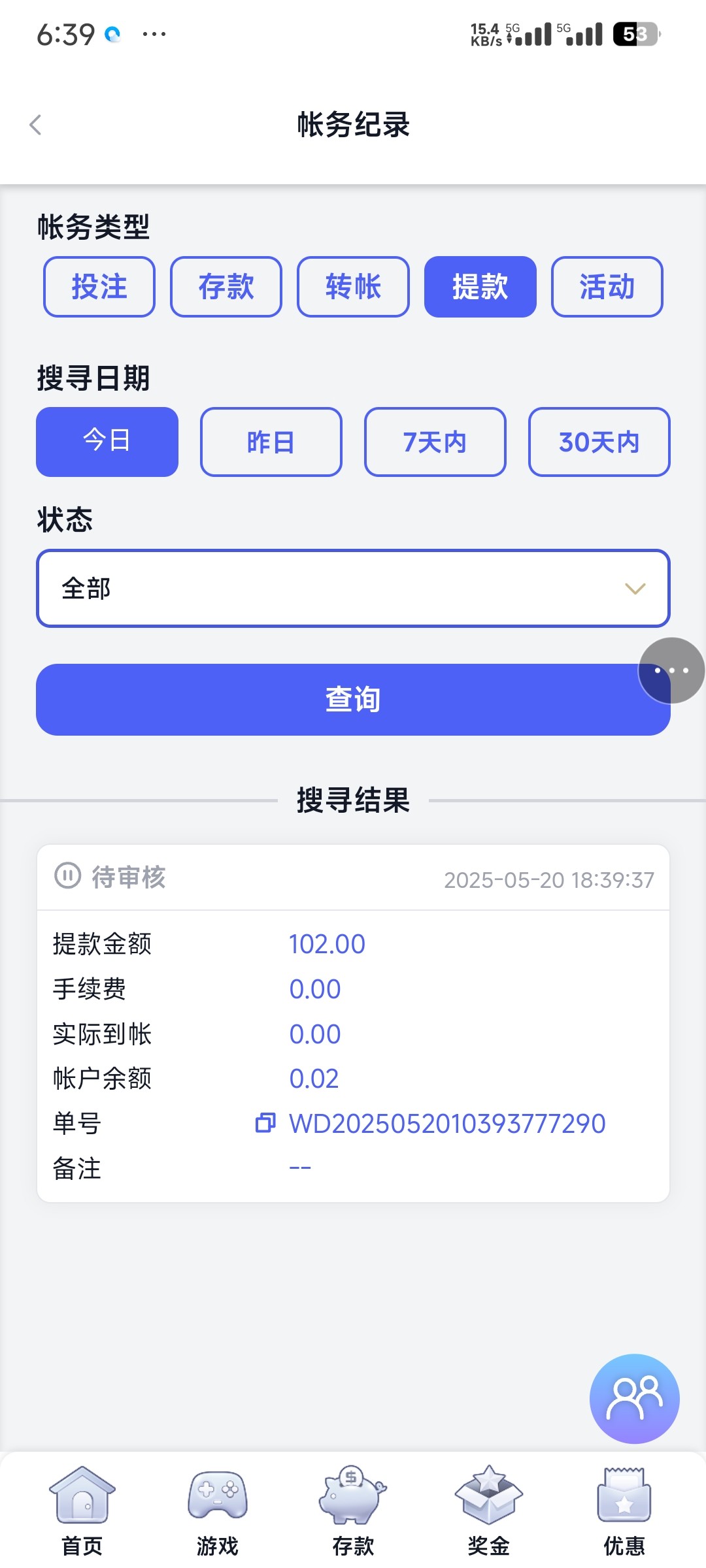Show records within 7天内
The height and width of the screenshot is (1568, 706).
coord(435,442)
